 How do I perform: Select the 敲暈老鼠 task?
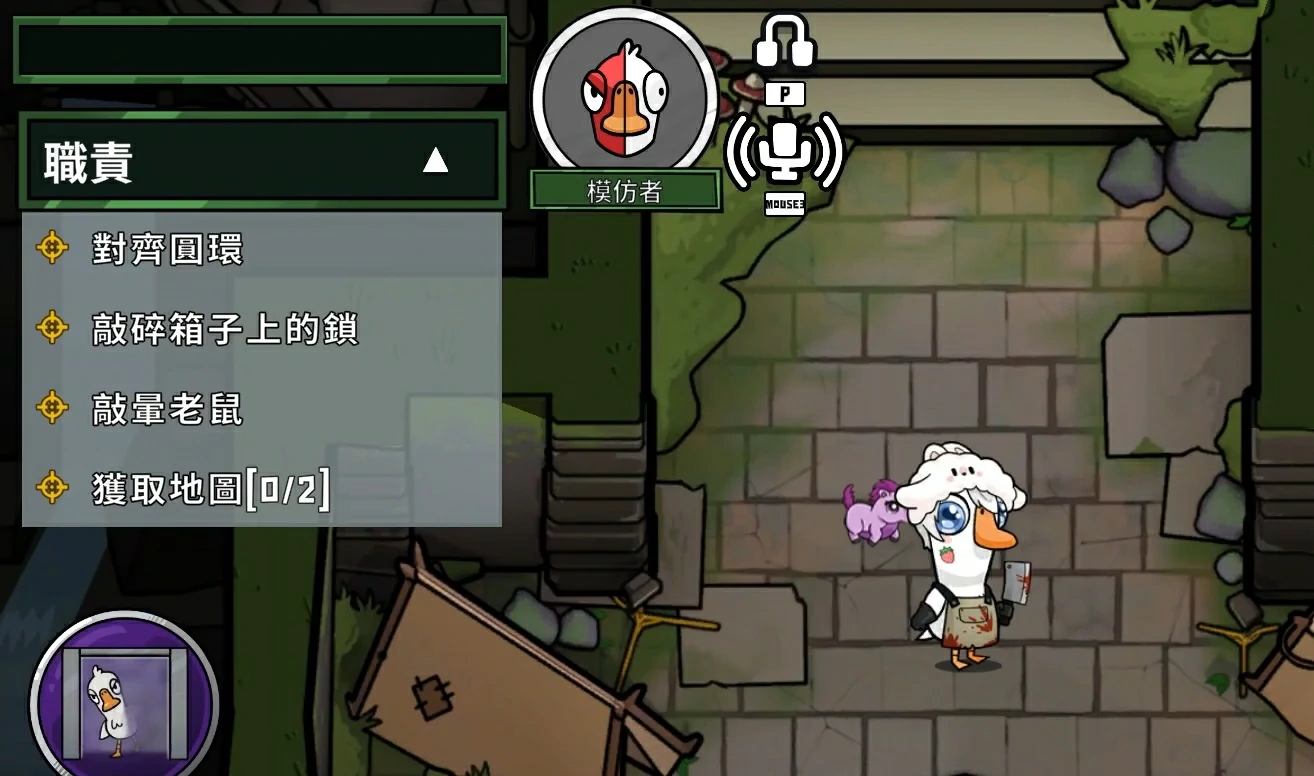(x=167, y=409)
